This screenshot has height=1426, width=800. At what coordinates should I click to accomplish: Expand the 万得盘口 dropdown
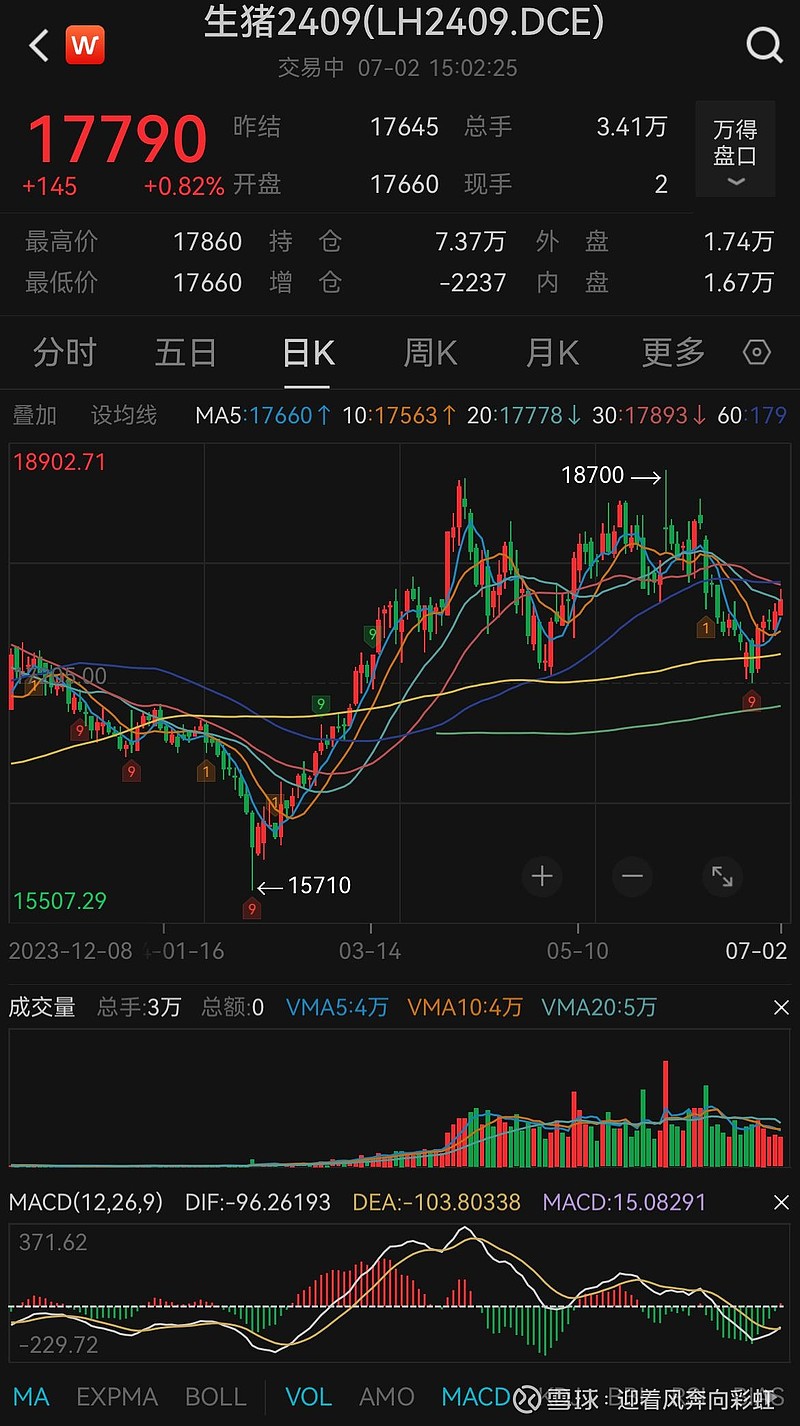735,150
